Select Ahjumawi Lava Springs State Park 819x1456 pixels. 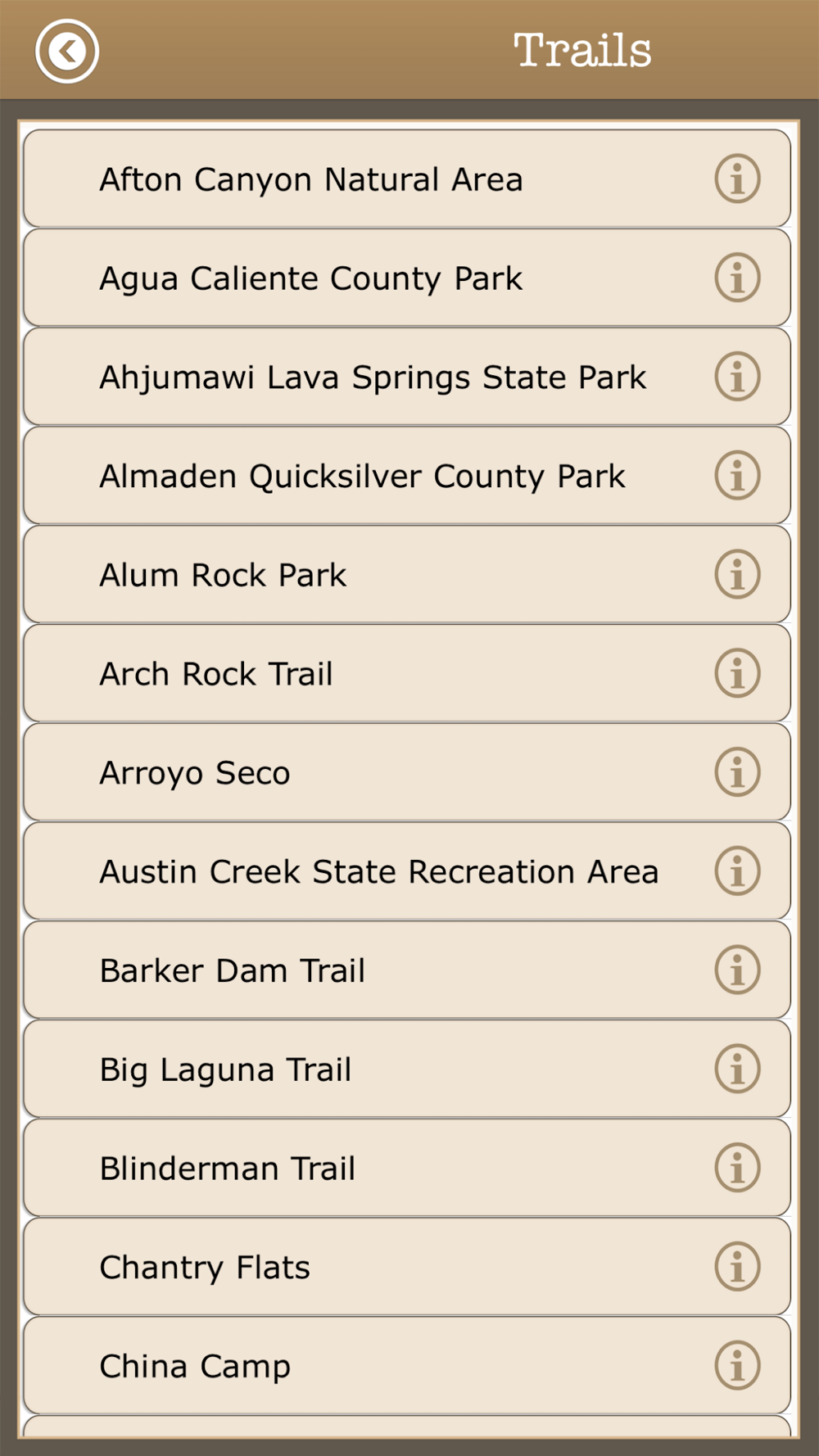[x=407, y=377]
